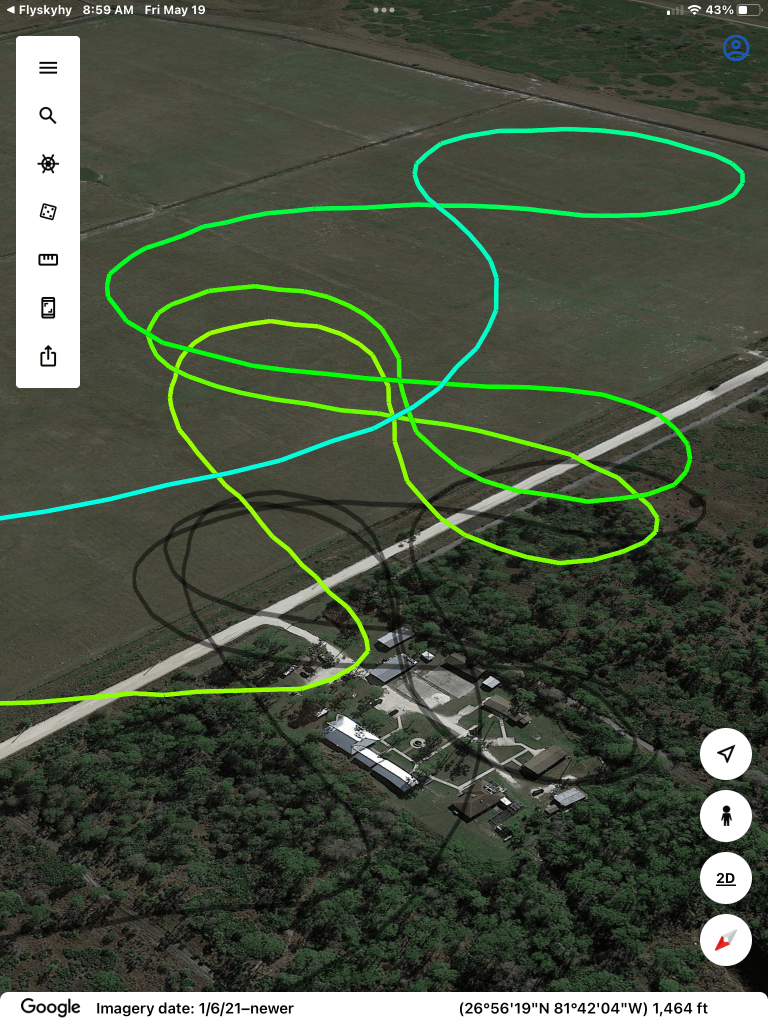The height and width of the screenshot is (1024, 768).
Task: Open the account profile icon
Action: (736, 48)
